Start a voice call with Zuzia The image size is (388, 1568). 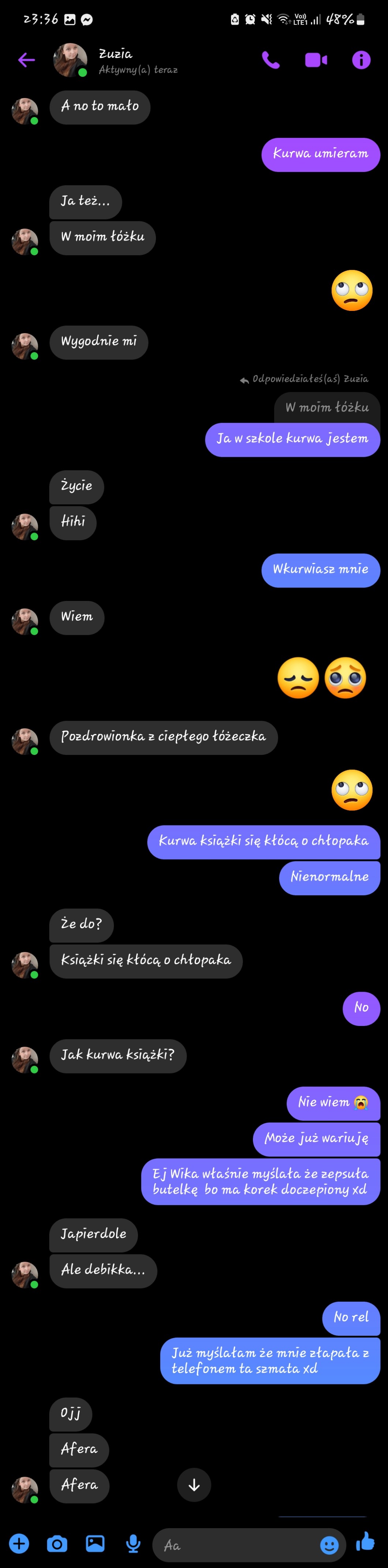tap(271, 60)
